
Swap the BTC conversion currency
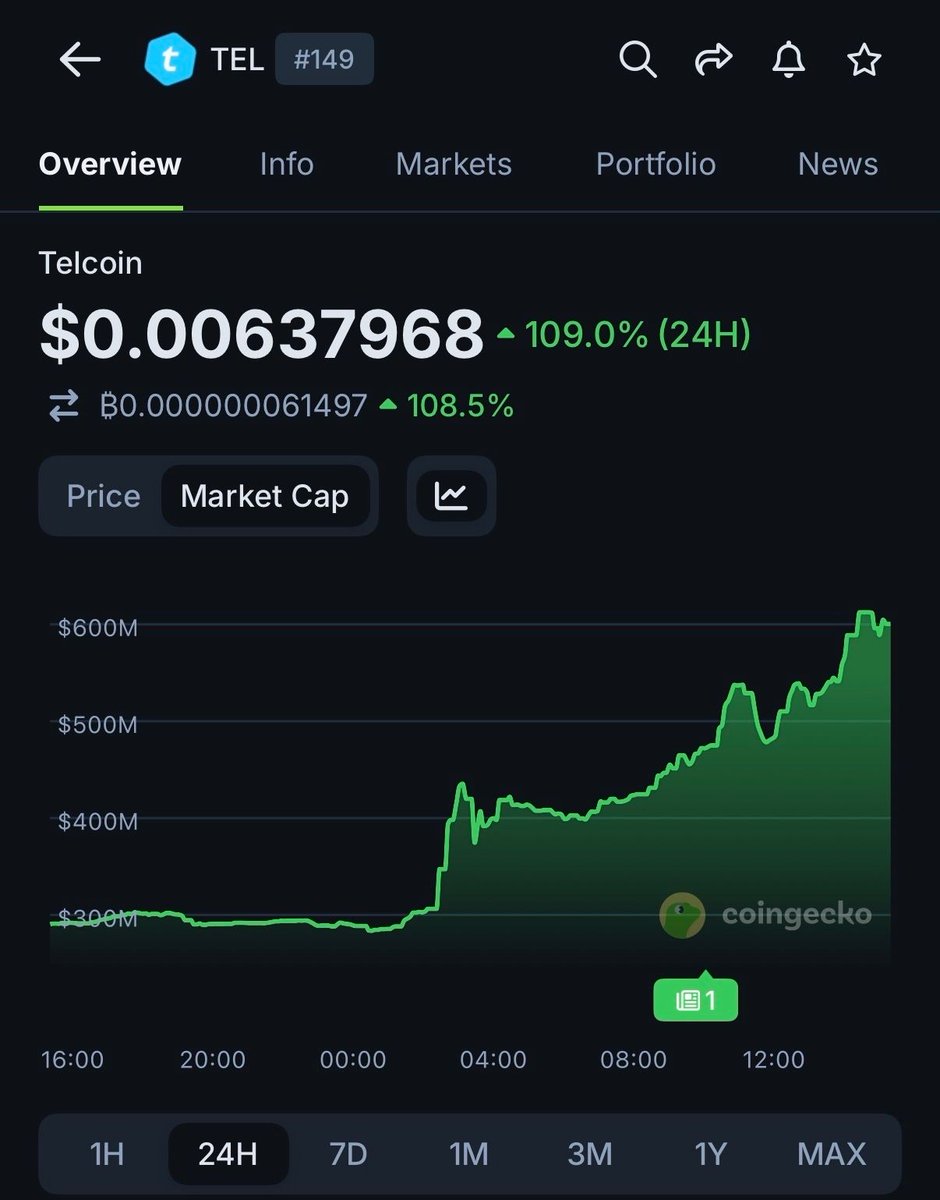pos(64,406)
